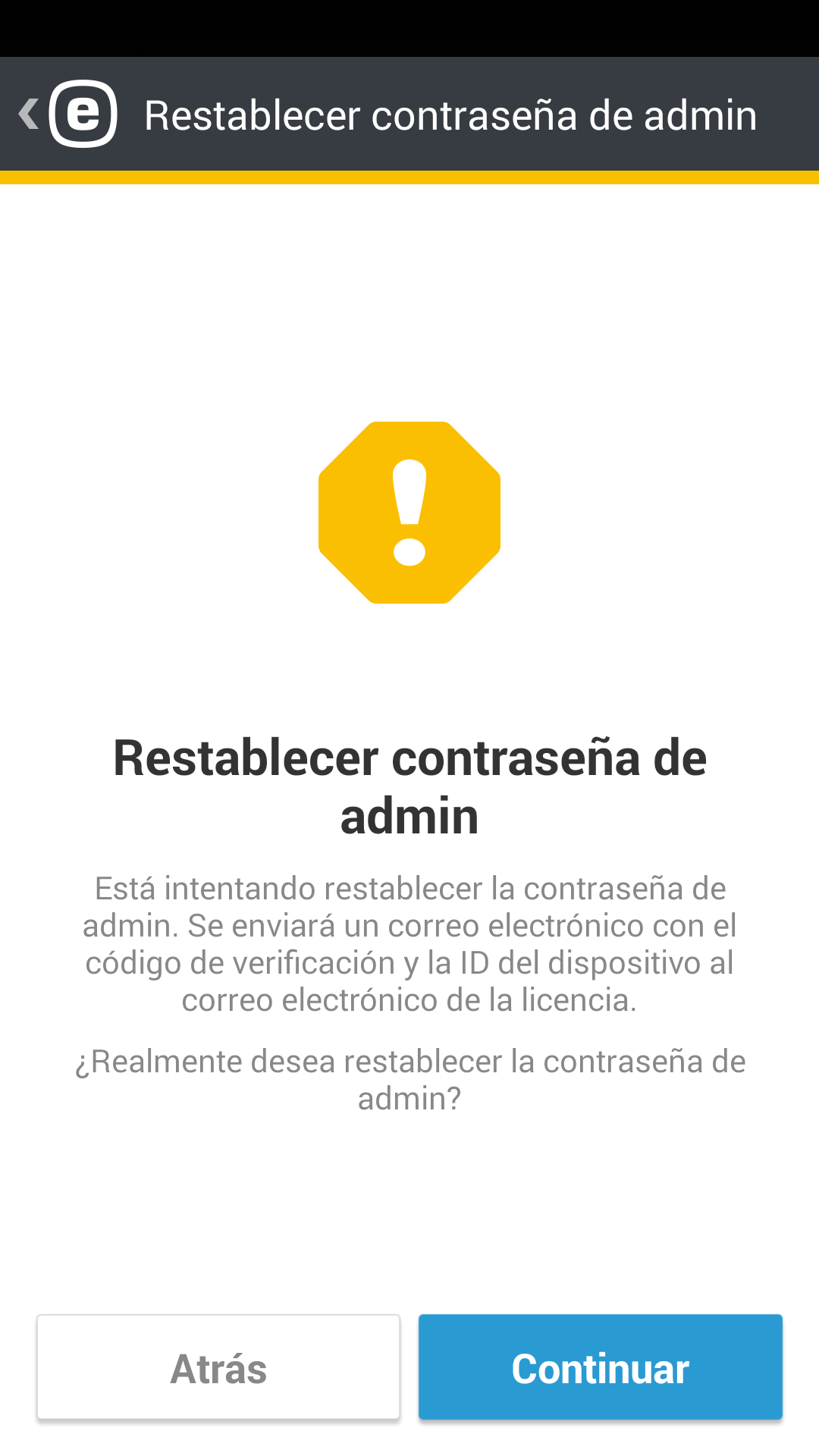
Task: Go back using the ESET app bar arrow
Action: point(30,114)
